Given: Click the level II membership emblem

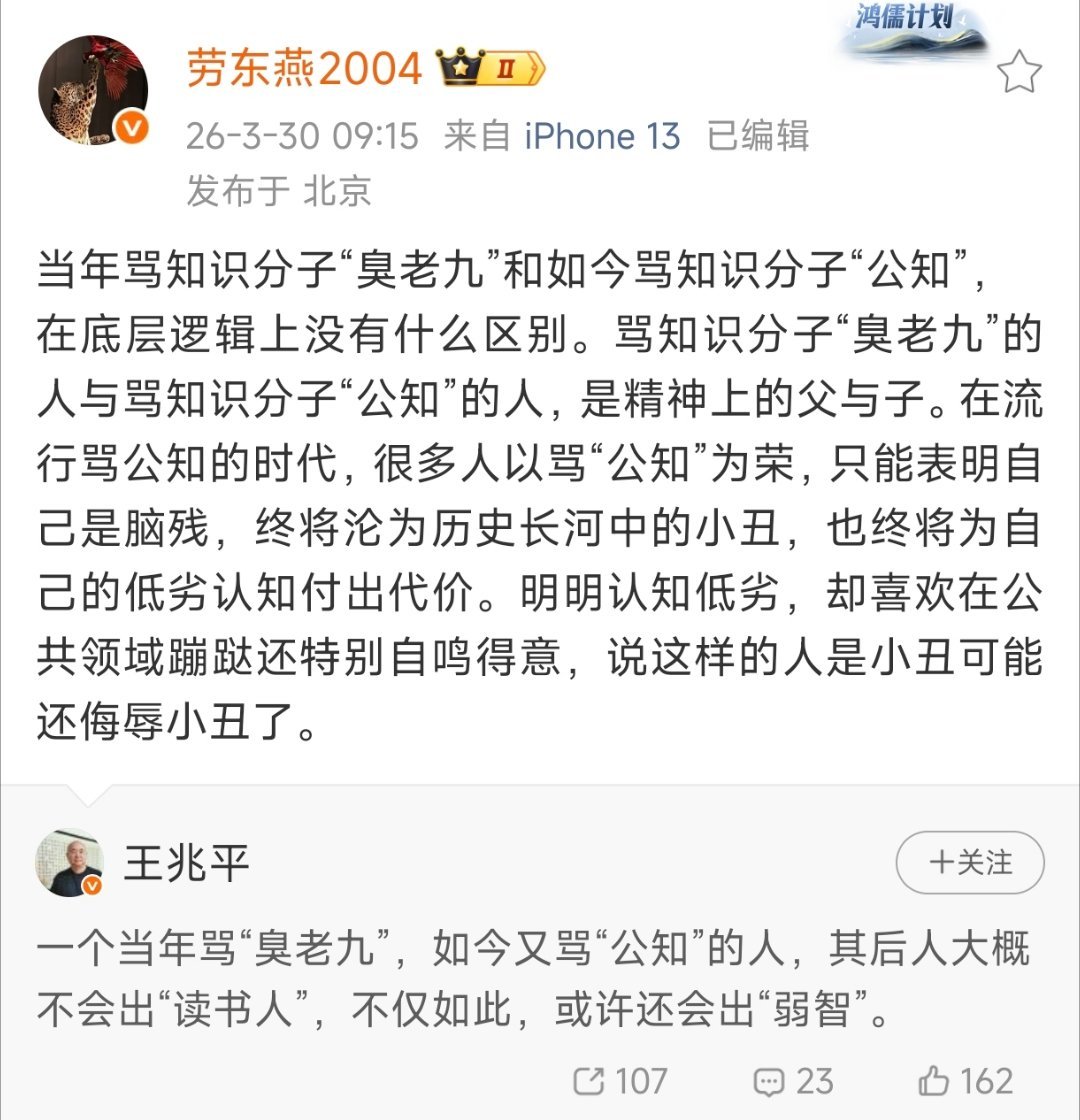Looking at the screenshot, I should tap(505, 69).
